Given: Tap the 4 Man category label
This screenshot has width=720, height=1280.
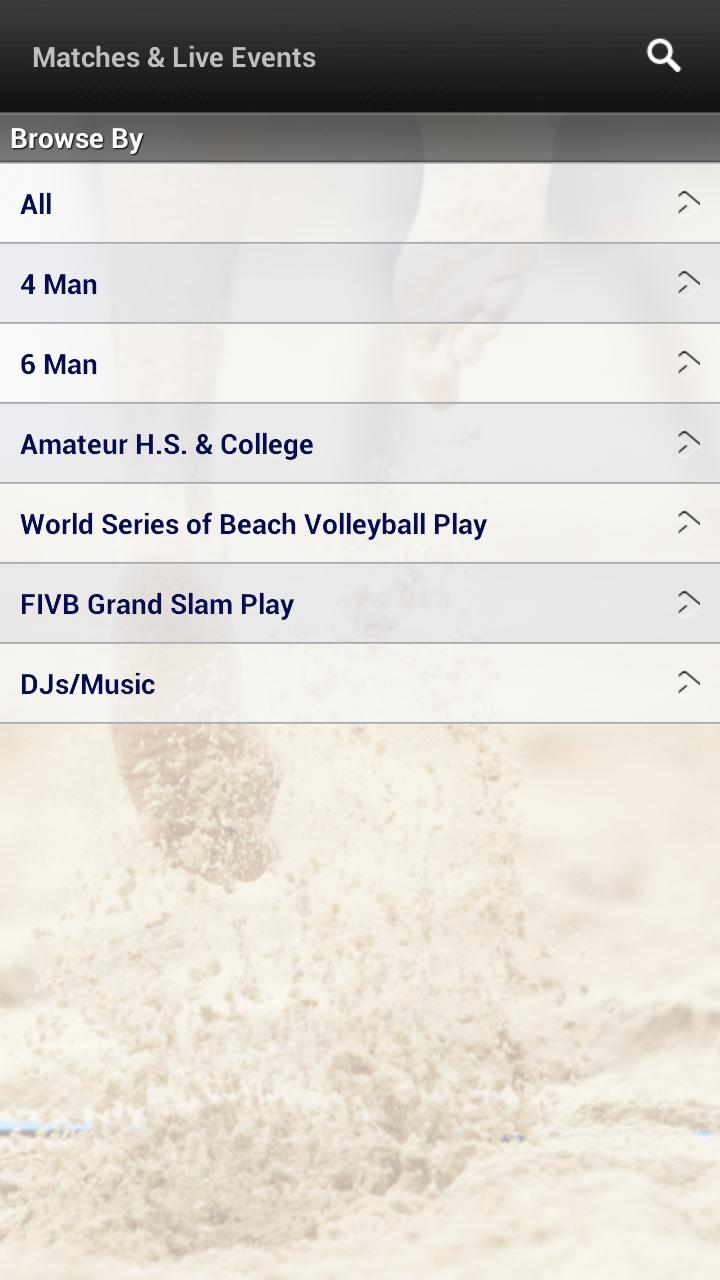Looking at the screenshot, I should click(x=58, y=283).
